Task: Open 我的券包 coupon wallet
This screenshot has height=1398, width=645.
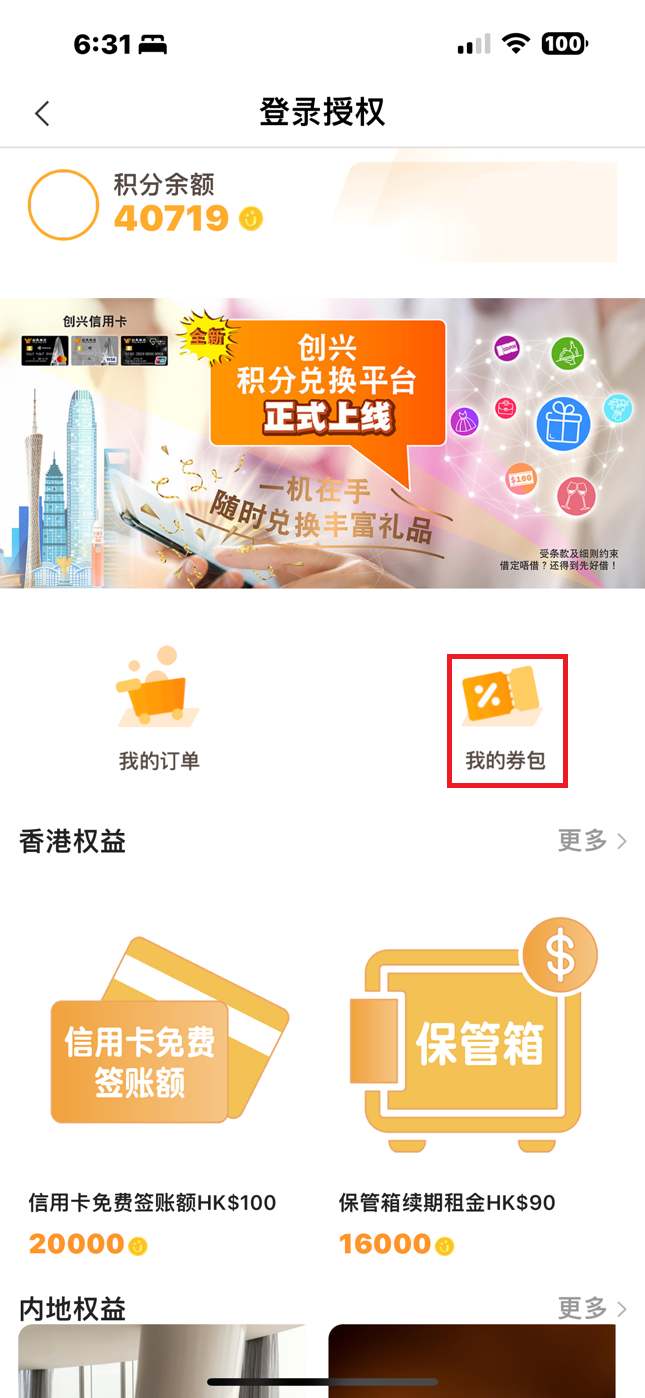Action: coord(507,719)
